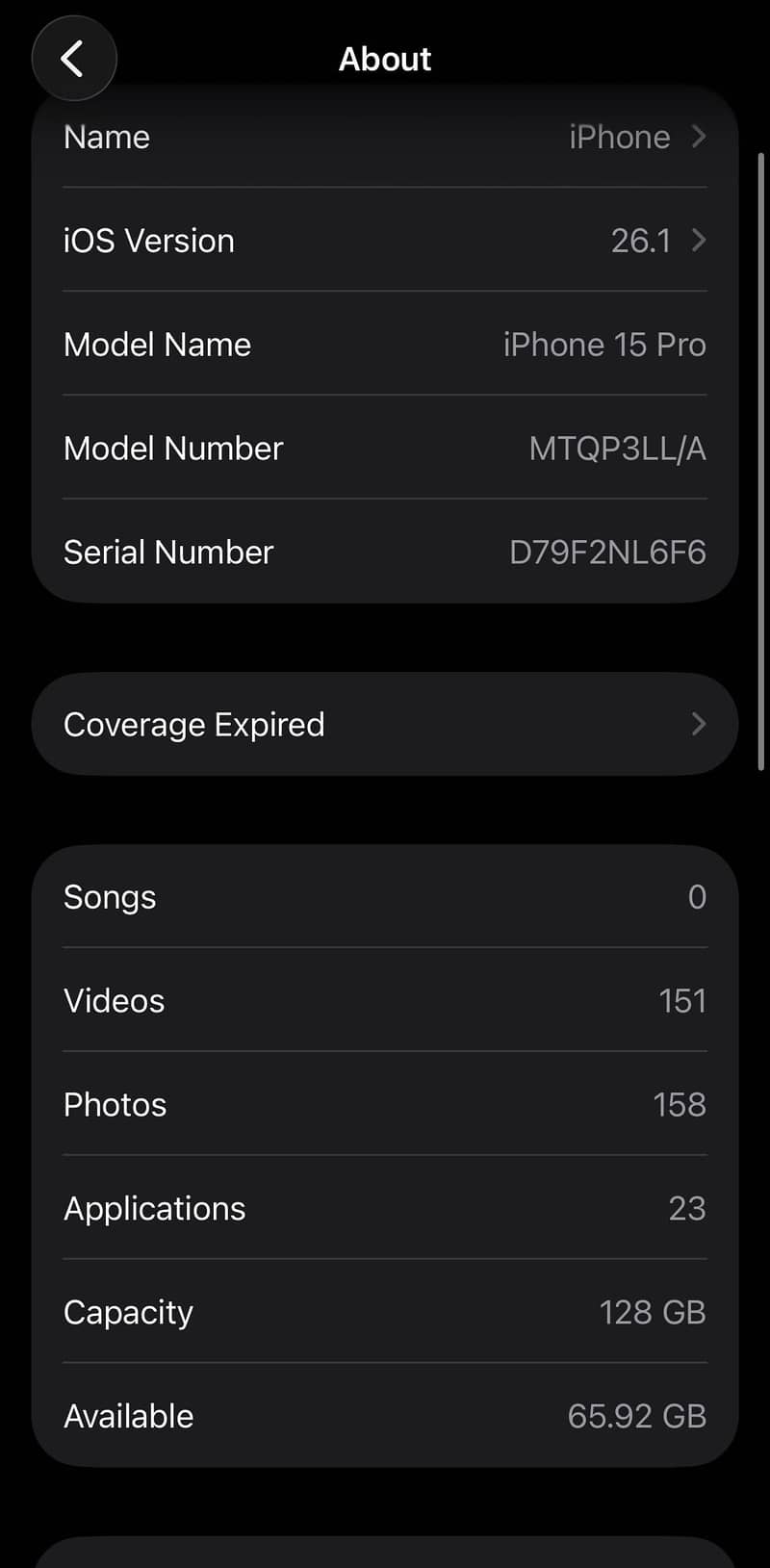This screenshot has height=1568, width=770.
Task: Tap the Songs count row
Action: [x=385, y=896]
